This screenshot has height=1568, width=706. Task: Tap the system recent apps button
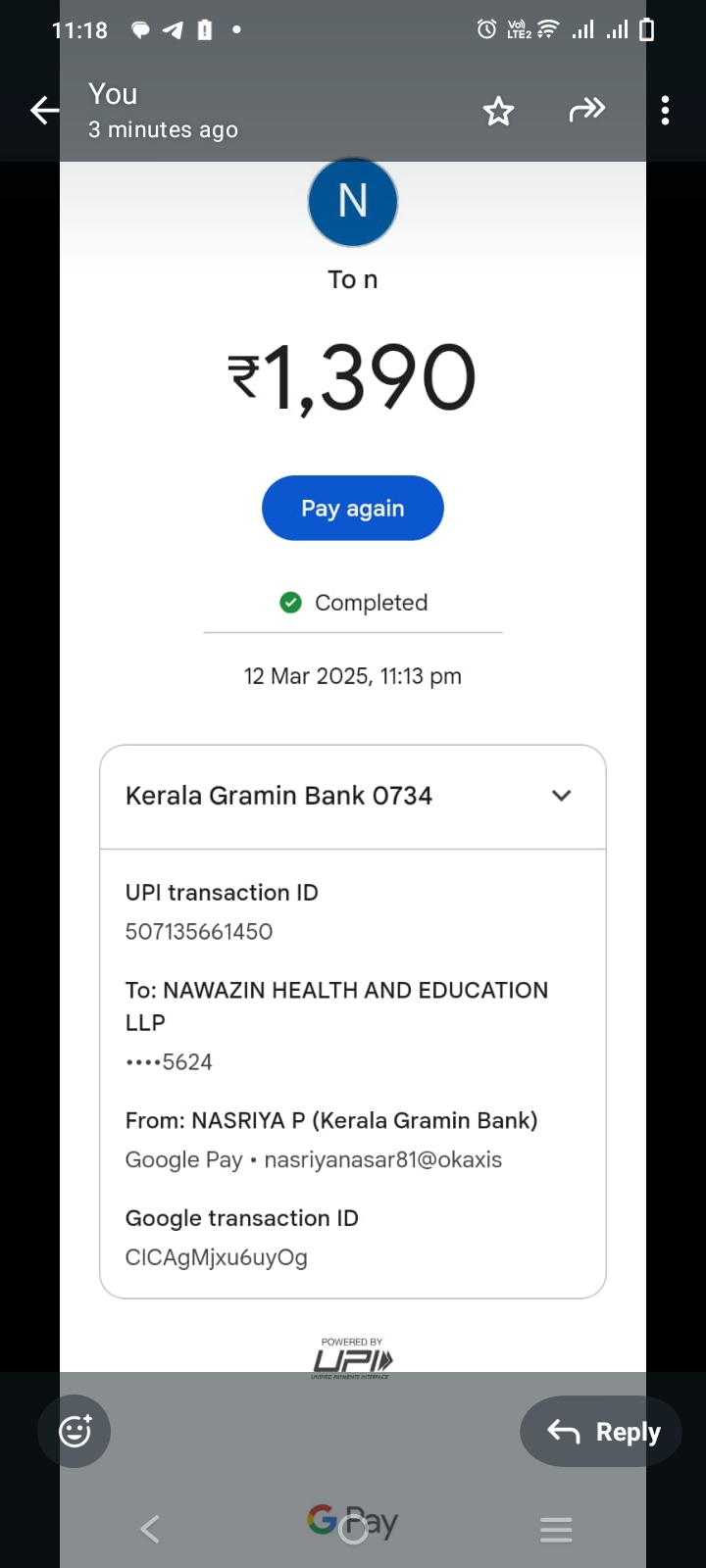556,1529
